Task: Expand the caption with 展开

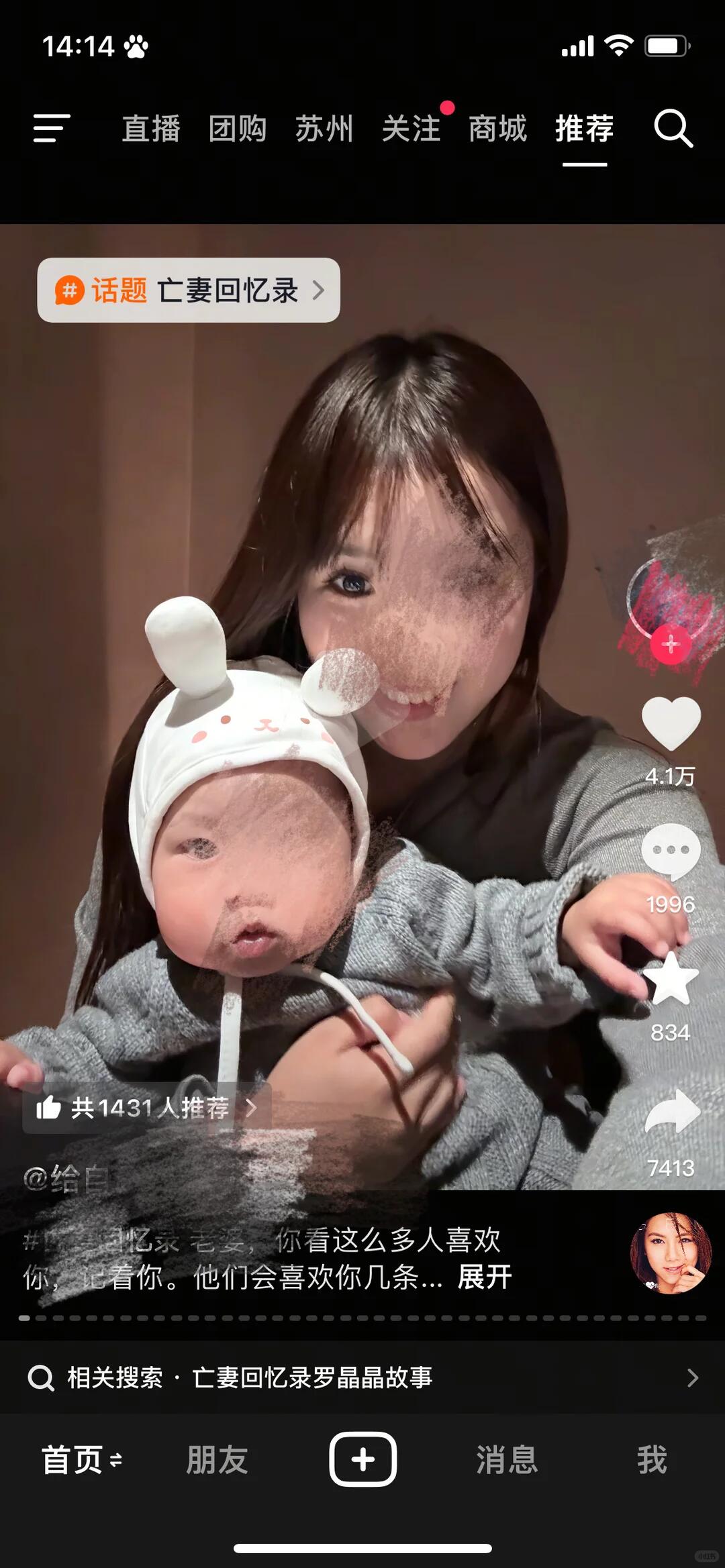Action: pyautogui.click(x=485, y=1277)
